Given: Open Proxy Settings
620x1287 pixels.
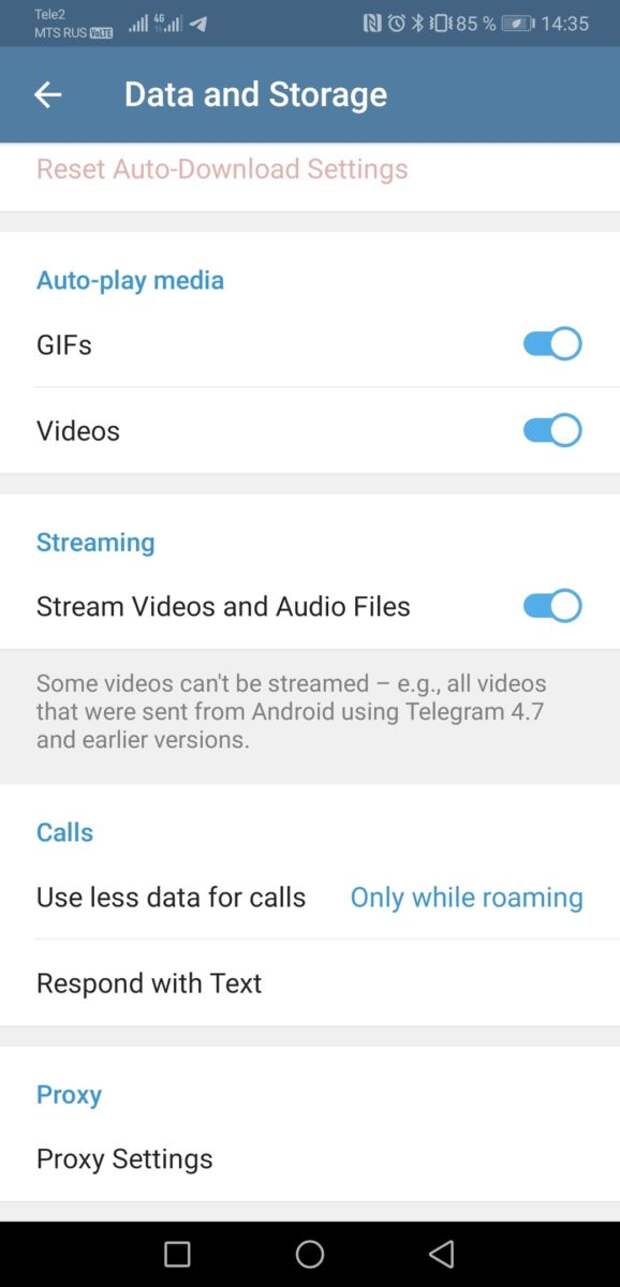Looking at the screenshot, I should pos(310,1159).
